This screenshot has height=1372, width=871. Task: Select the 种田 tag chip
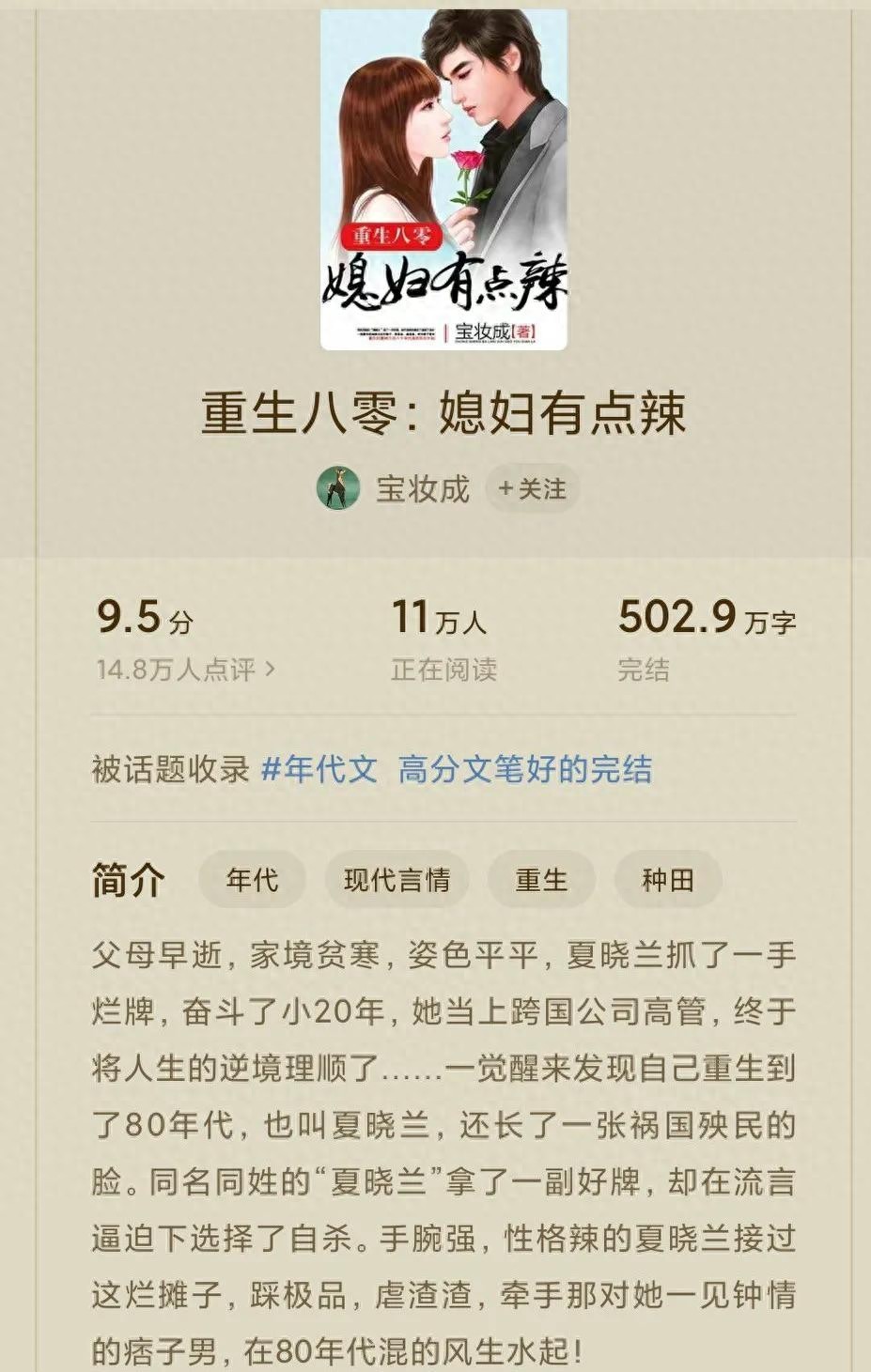click(667, 880)
